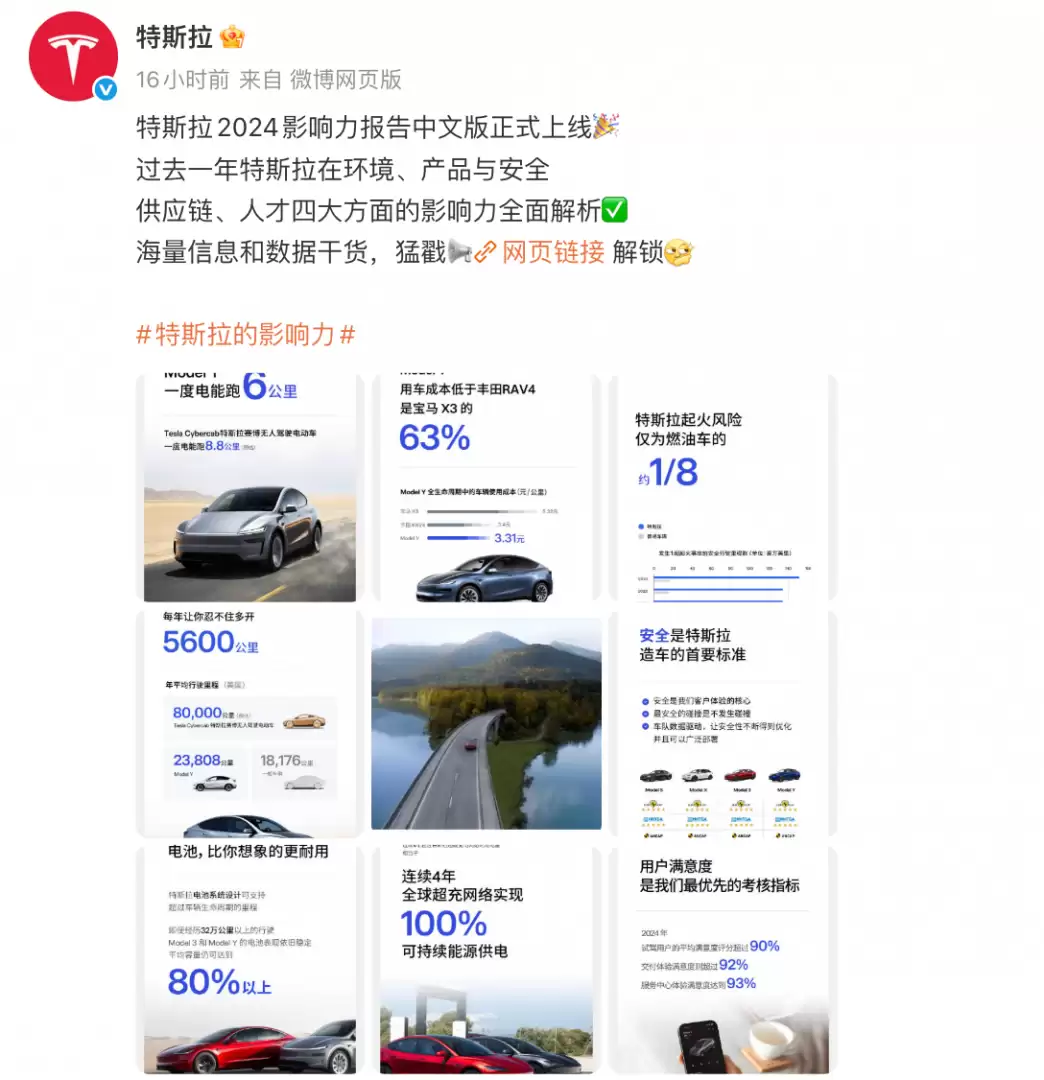Viewport: 1044px width, 1080px height.
Task: Click the chain link icon before 网页链接
Action: point(484,252)
